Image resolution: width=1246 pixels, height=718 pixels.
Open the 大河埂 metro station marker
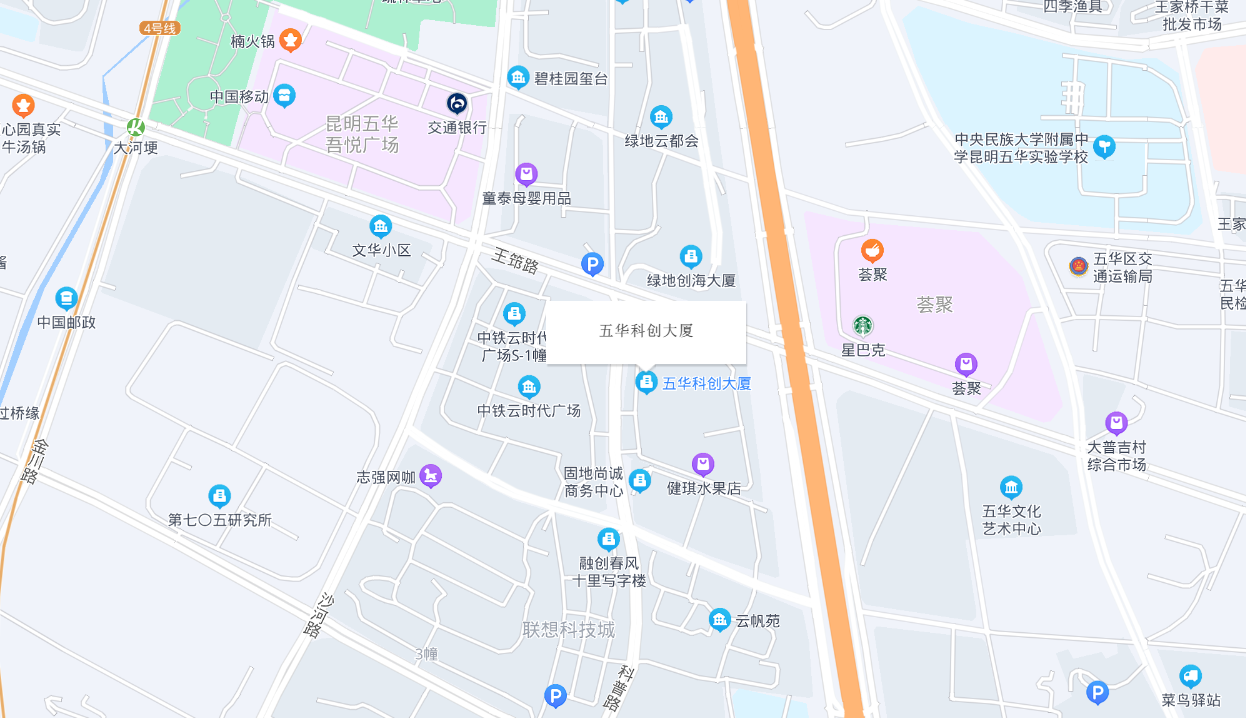(135, 128)
